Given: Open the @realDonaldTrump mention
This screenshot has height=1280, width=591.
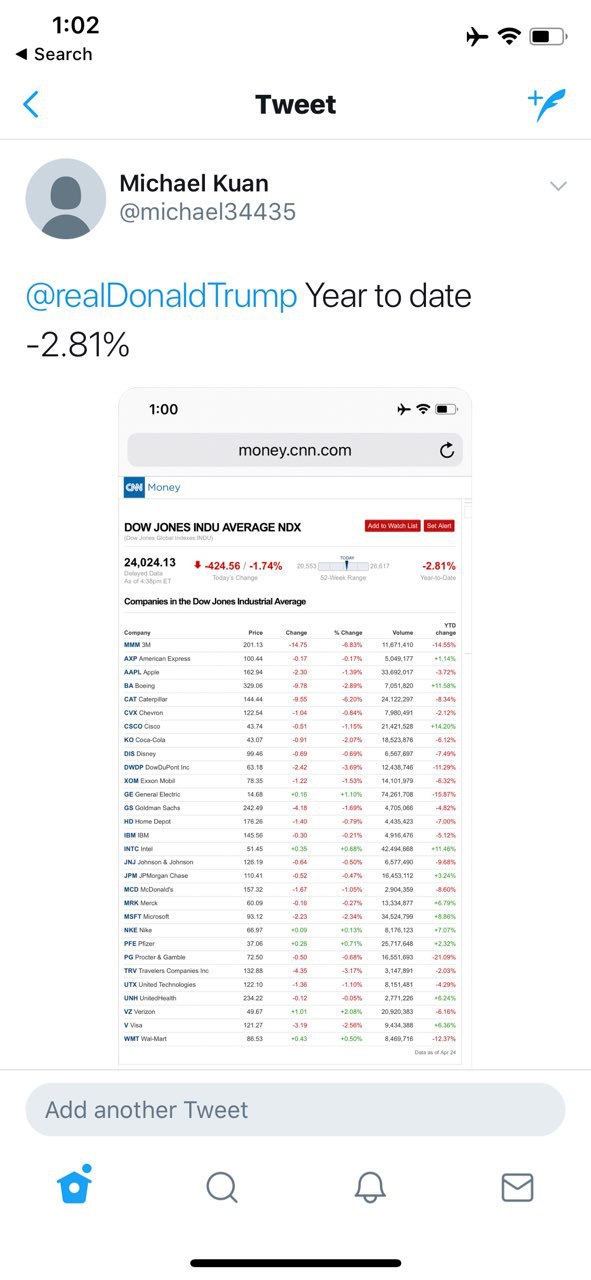Looking at the screenshot, I should [161, 296].
